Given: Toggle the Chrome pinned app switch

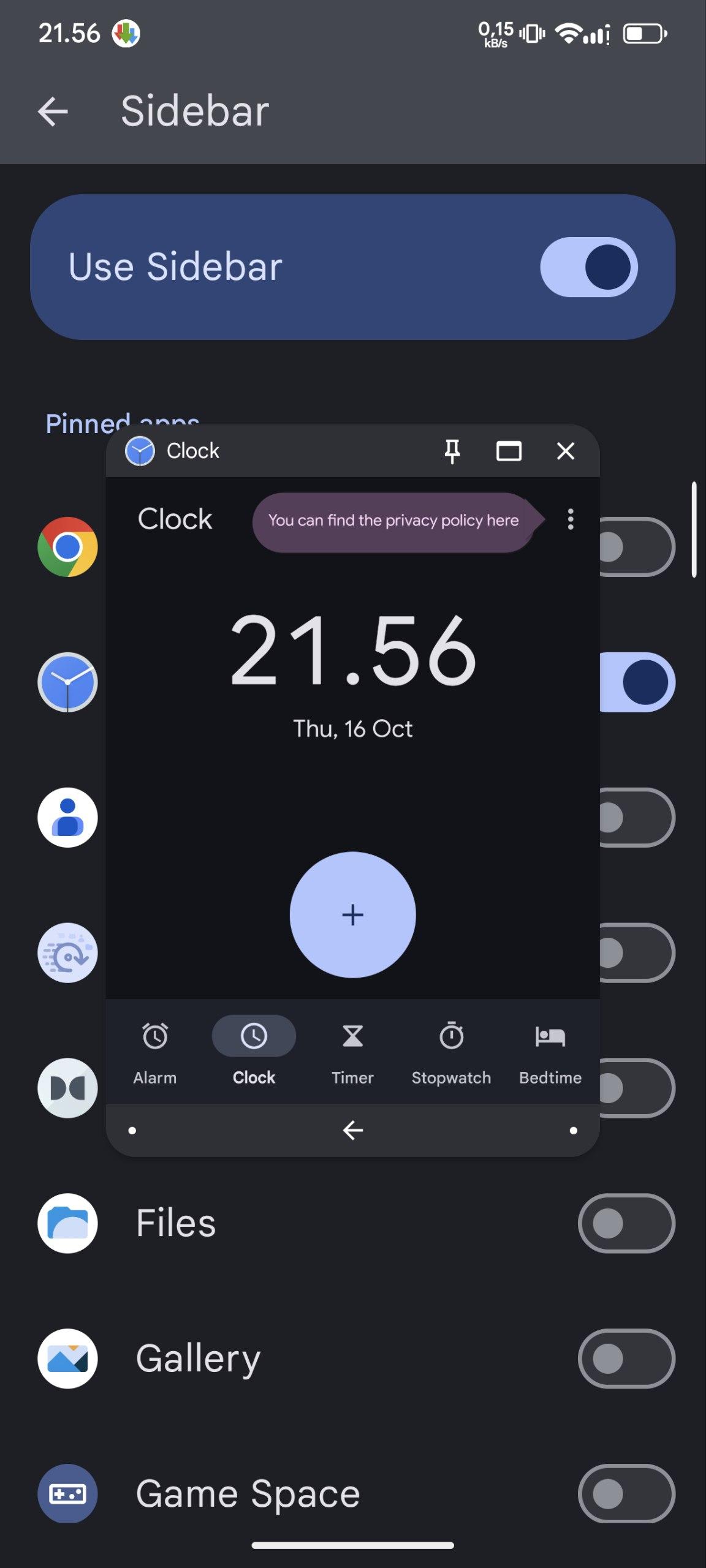Looking at the screenshot, I should (637, 547).
